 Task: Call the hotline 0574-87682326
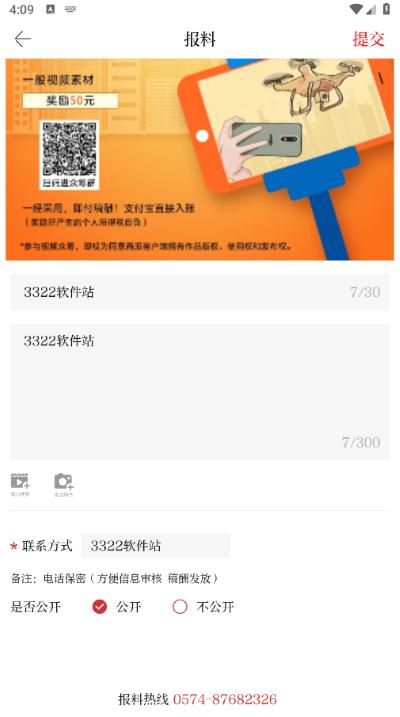pyautogui.click(x=225, y=699)
